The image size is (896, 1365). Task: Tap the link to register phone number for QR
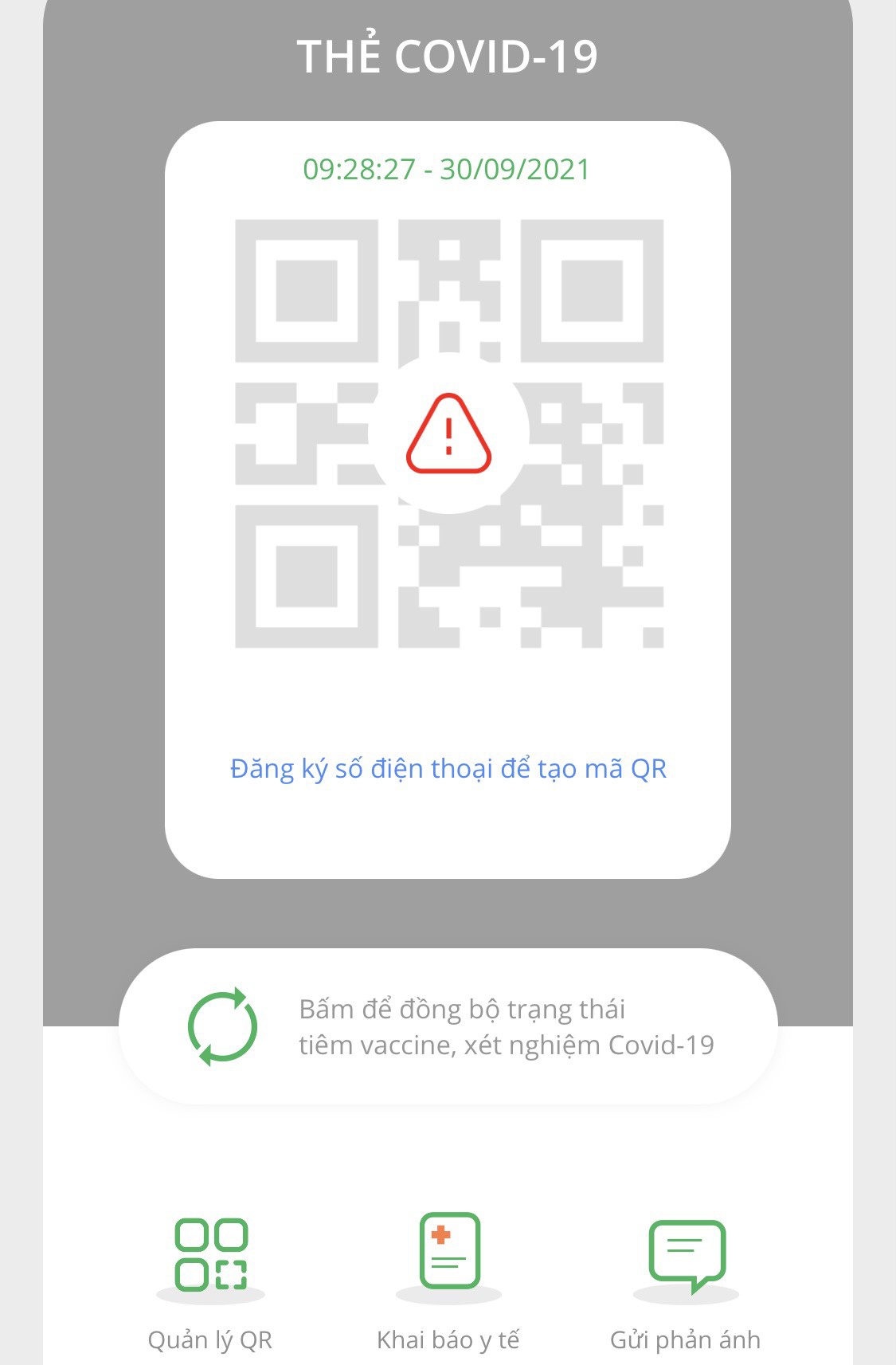pyautogui.click(x=448, y=769)
